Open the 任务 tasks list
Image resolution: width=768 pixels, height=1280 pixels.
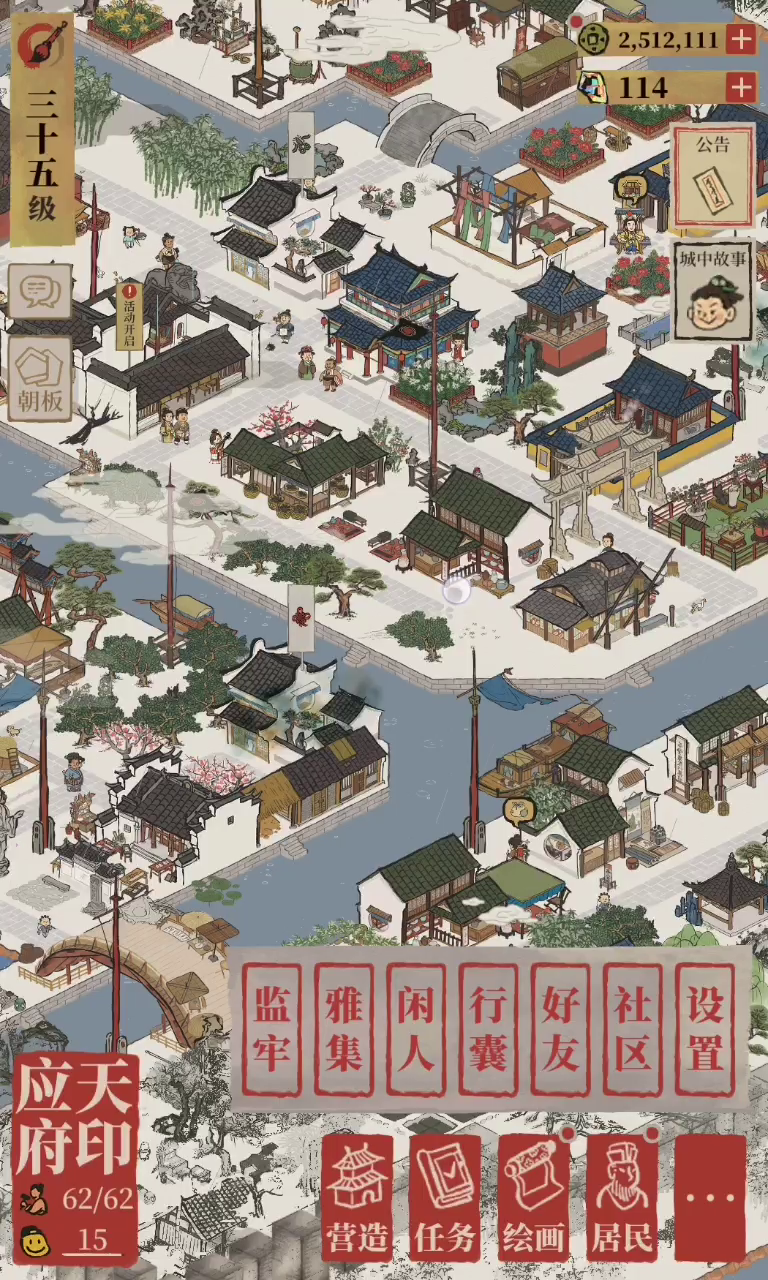[x=445, y=1198]
